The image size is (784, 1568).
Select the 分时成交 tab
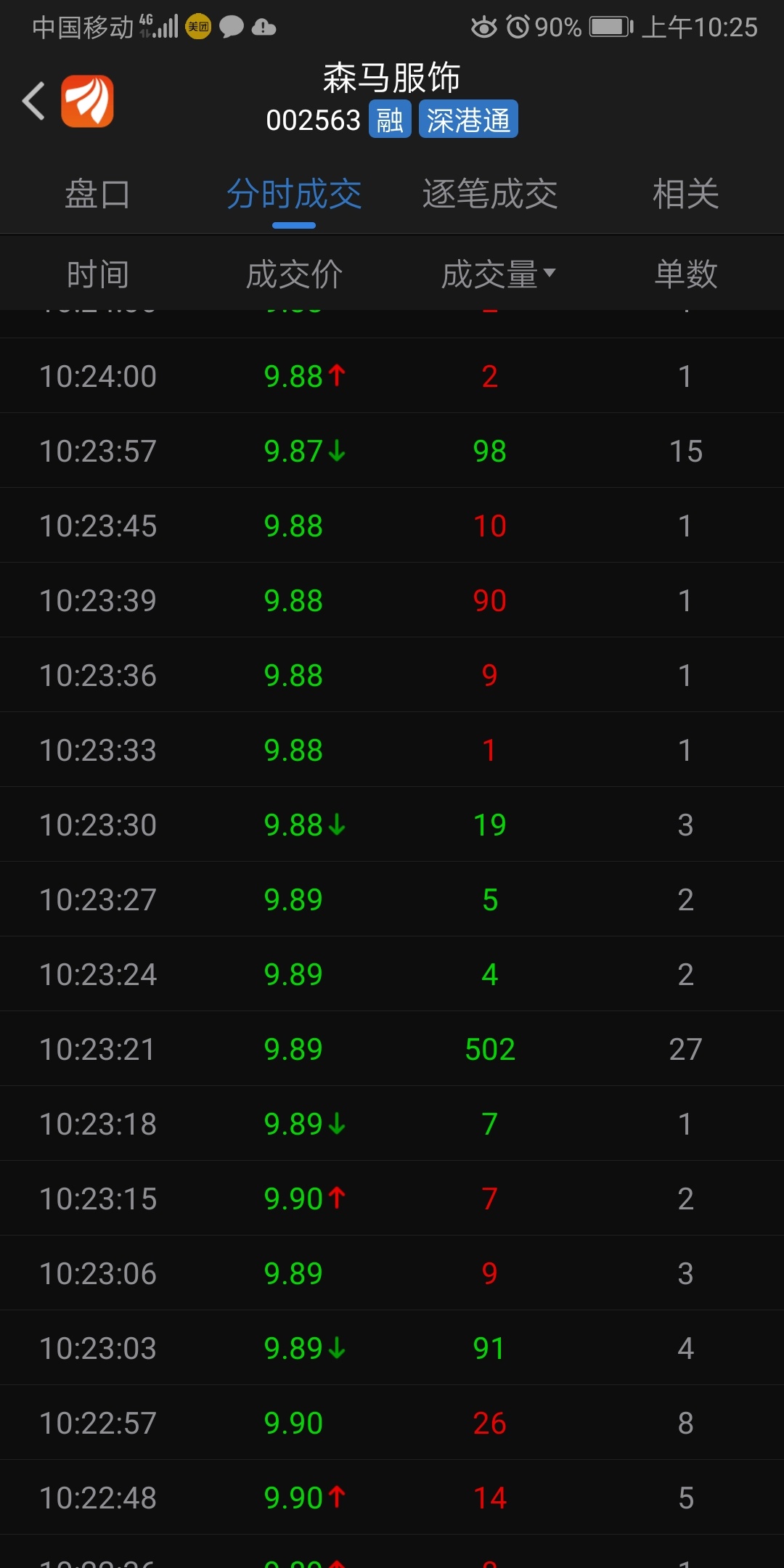294,195
